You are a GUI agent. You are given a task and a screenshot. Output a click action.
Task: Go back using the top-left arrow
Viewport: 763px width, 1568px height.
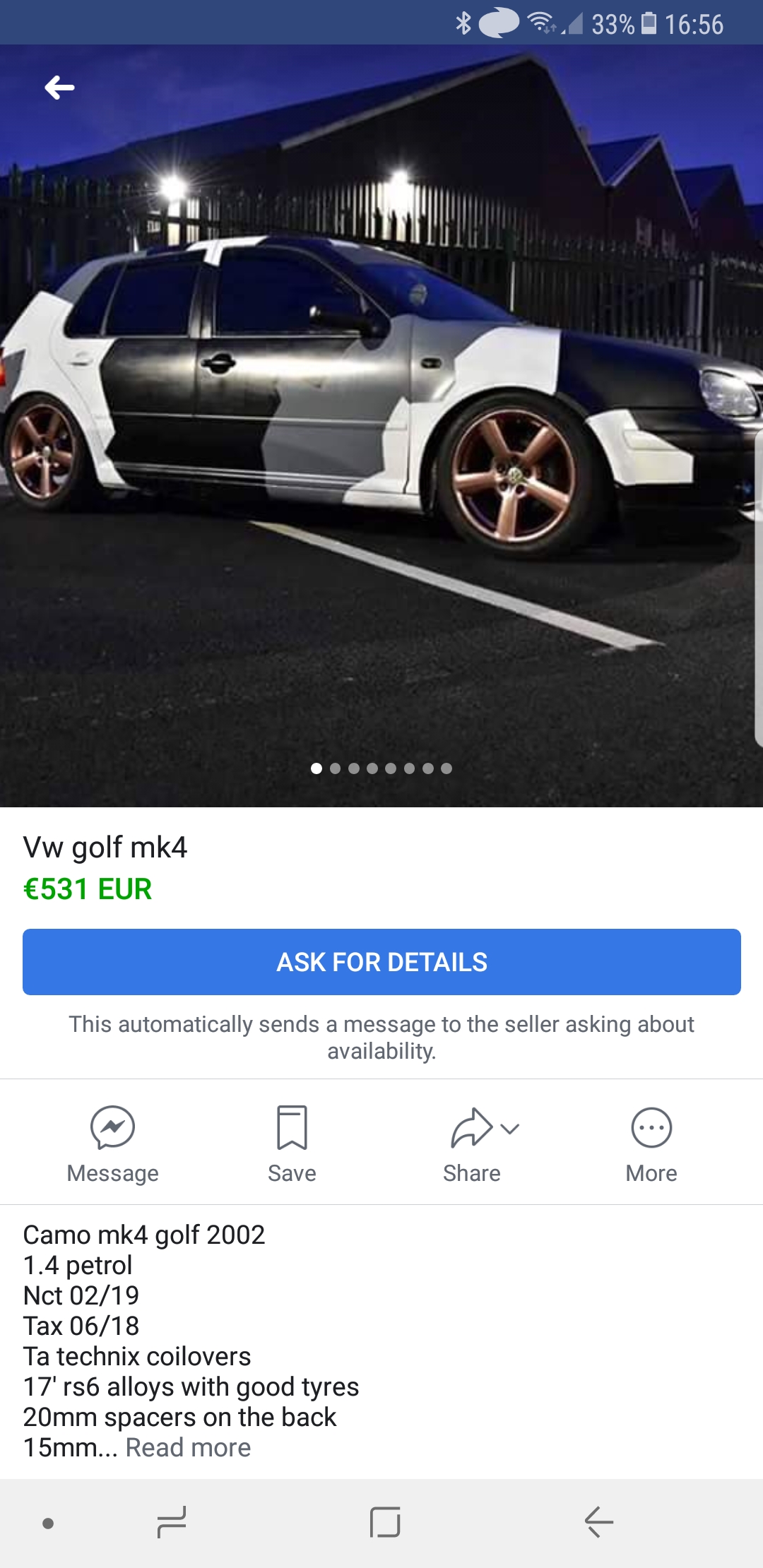coord(59,88)
